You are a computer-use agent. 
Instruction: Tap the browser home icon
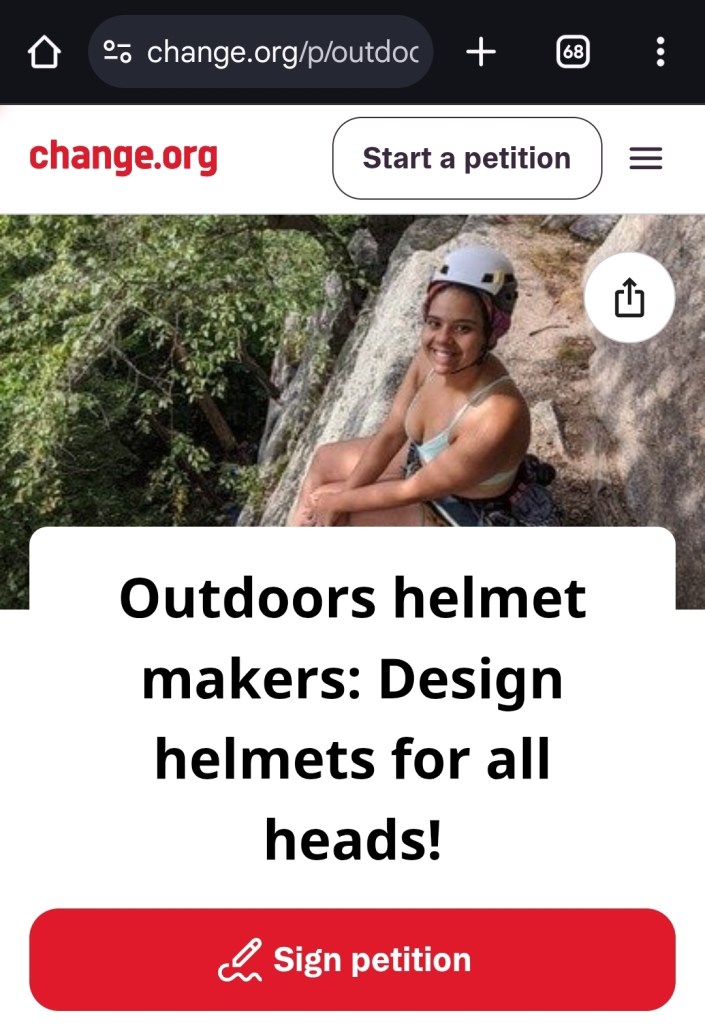click(x=44, y=52)
